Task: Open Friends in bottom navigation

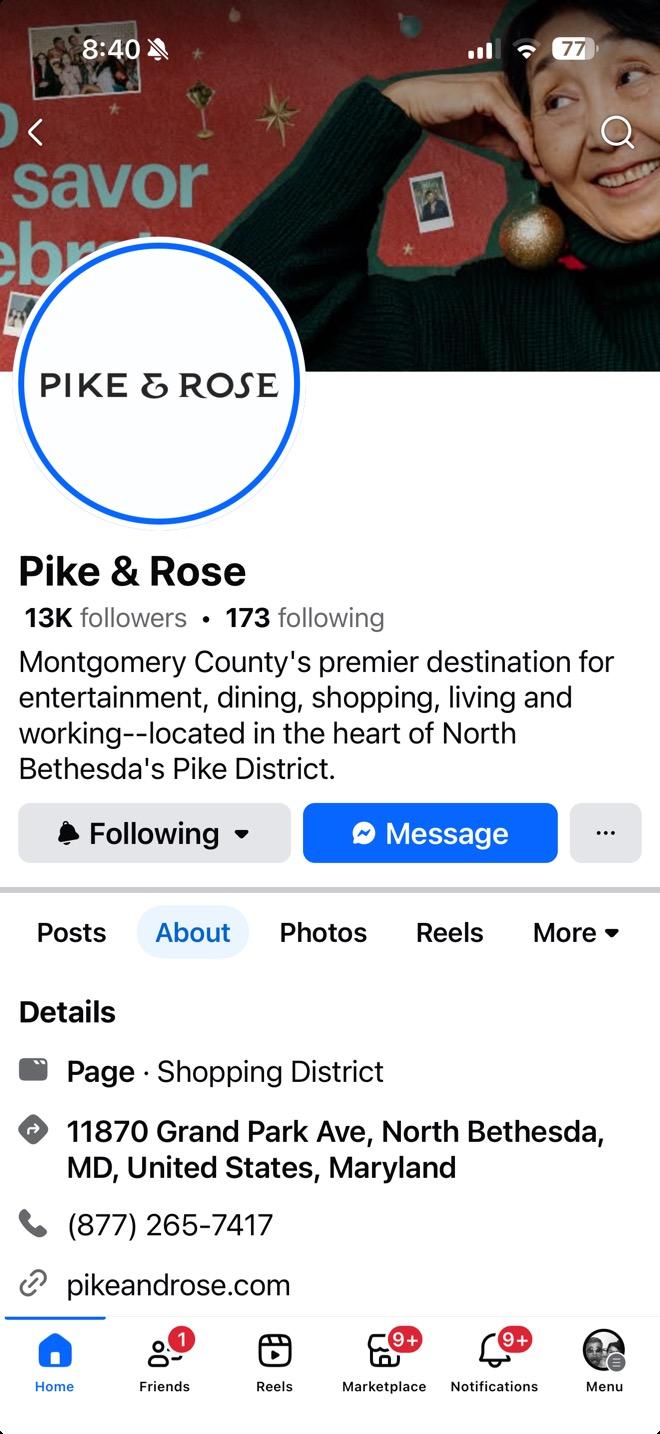Action: pos(164,1362)
